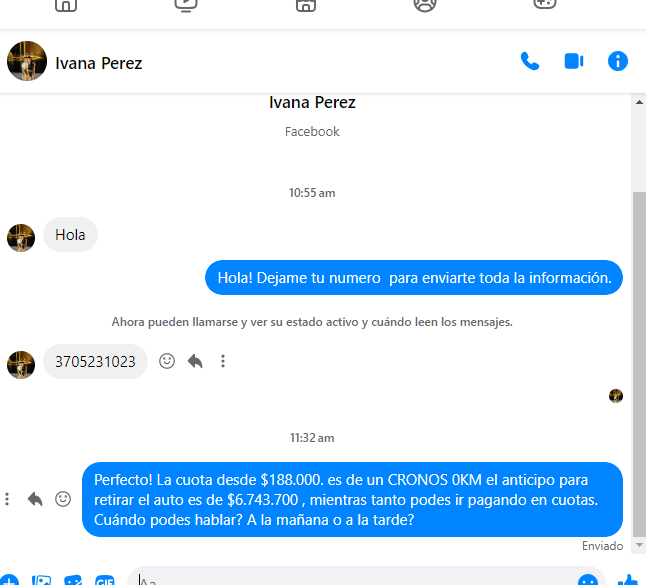Screen dimensions: 646x585
Task: Send a thumbs-up like
Action: click(x=628, y=579)
